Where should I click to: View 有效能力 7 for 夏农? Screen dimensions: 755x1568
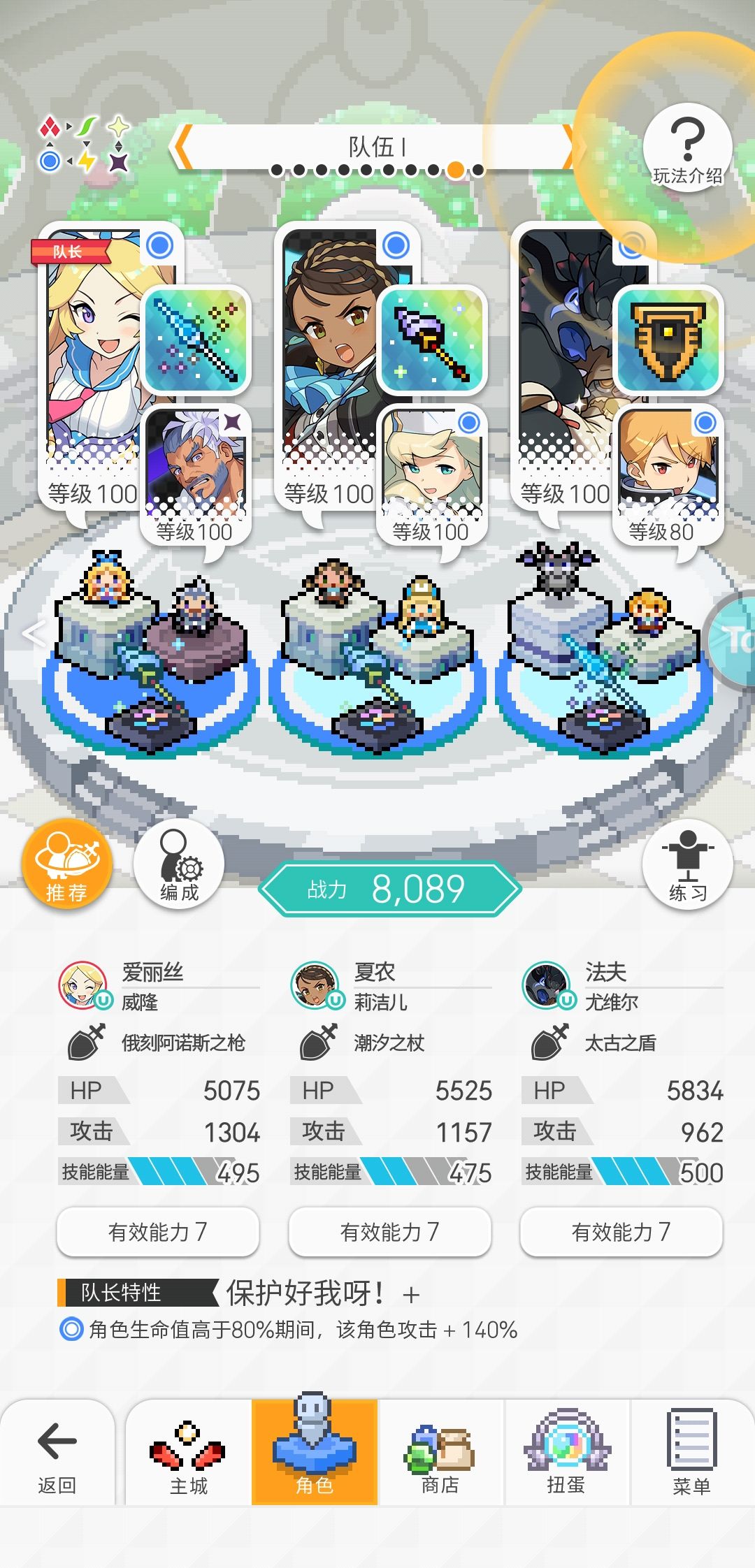(x=389, y=1231)
